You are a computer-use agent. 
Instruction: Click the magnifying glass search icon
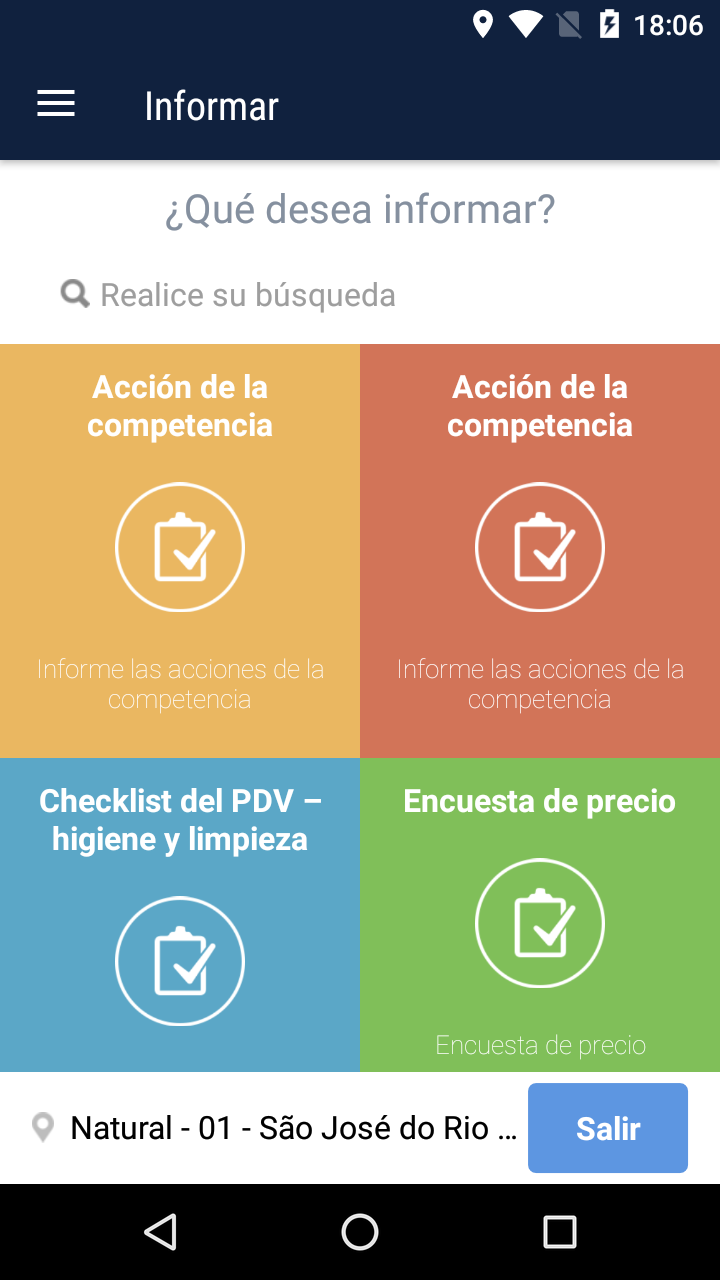coord(73,293)
